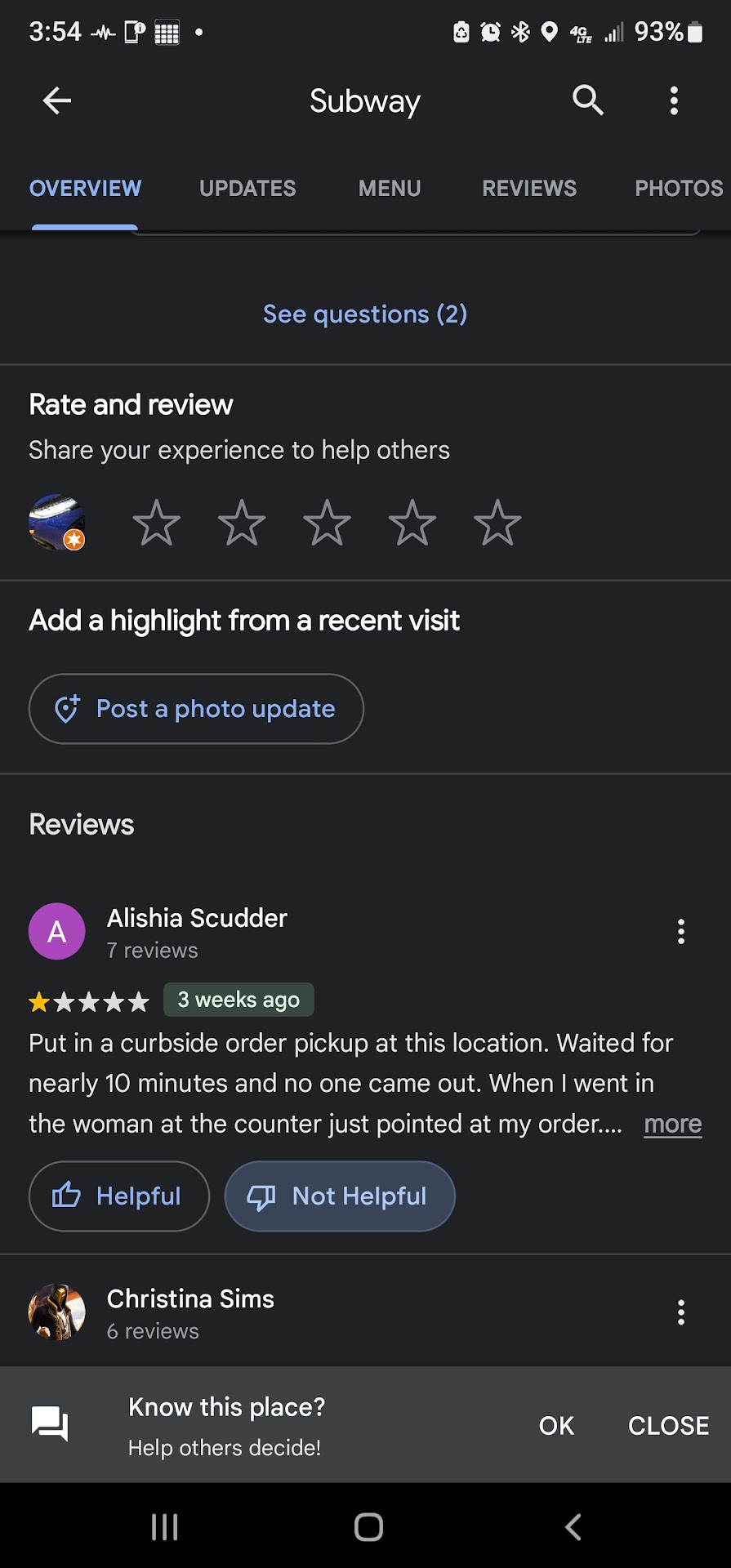Tap Post a photo update

(196, 709)
